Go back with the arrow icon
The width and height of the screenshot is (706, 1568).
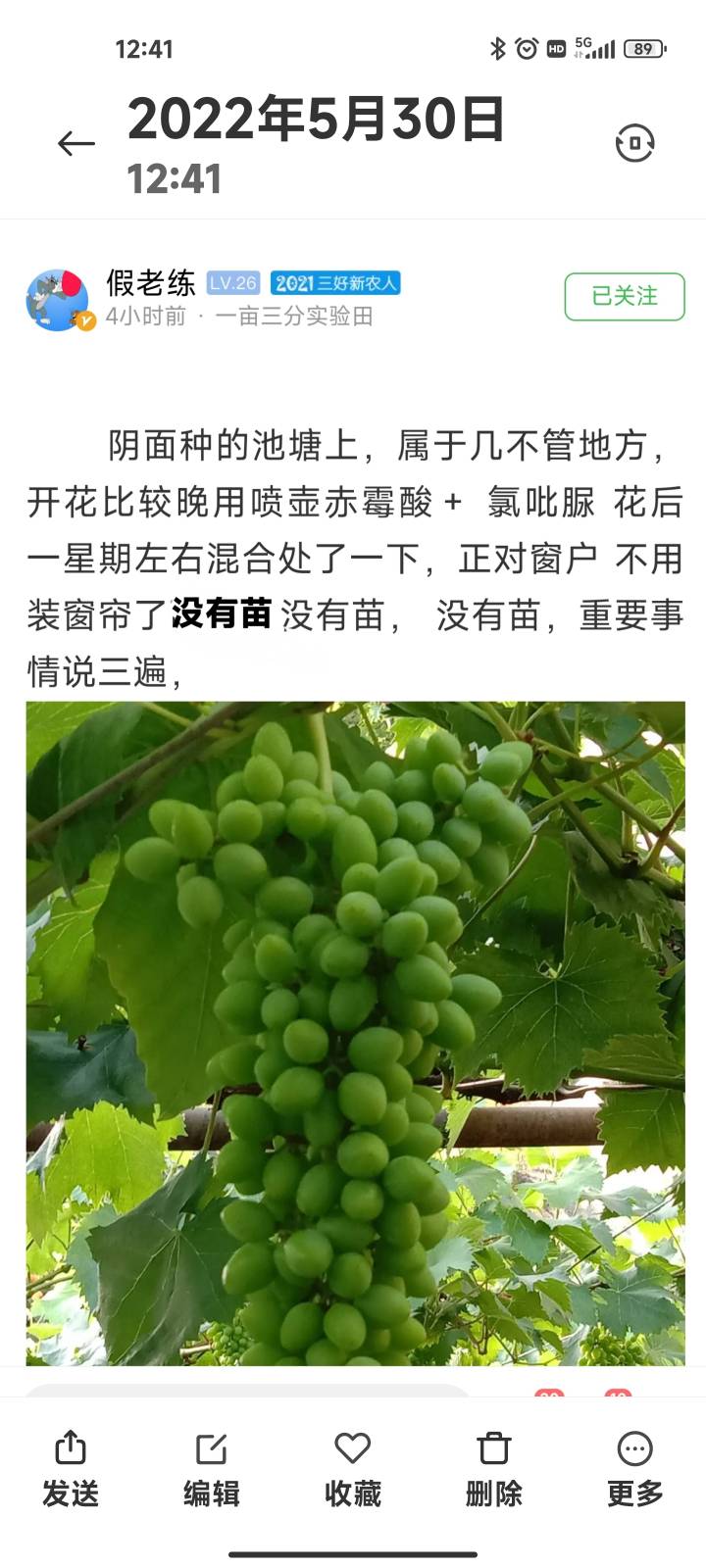point(76,144)
